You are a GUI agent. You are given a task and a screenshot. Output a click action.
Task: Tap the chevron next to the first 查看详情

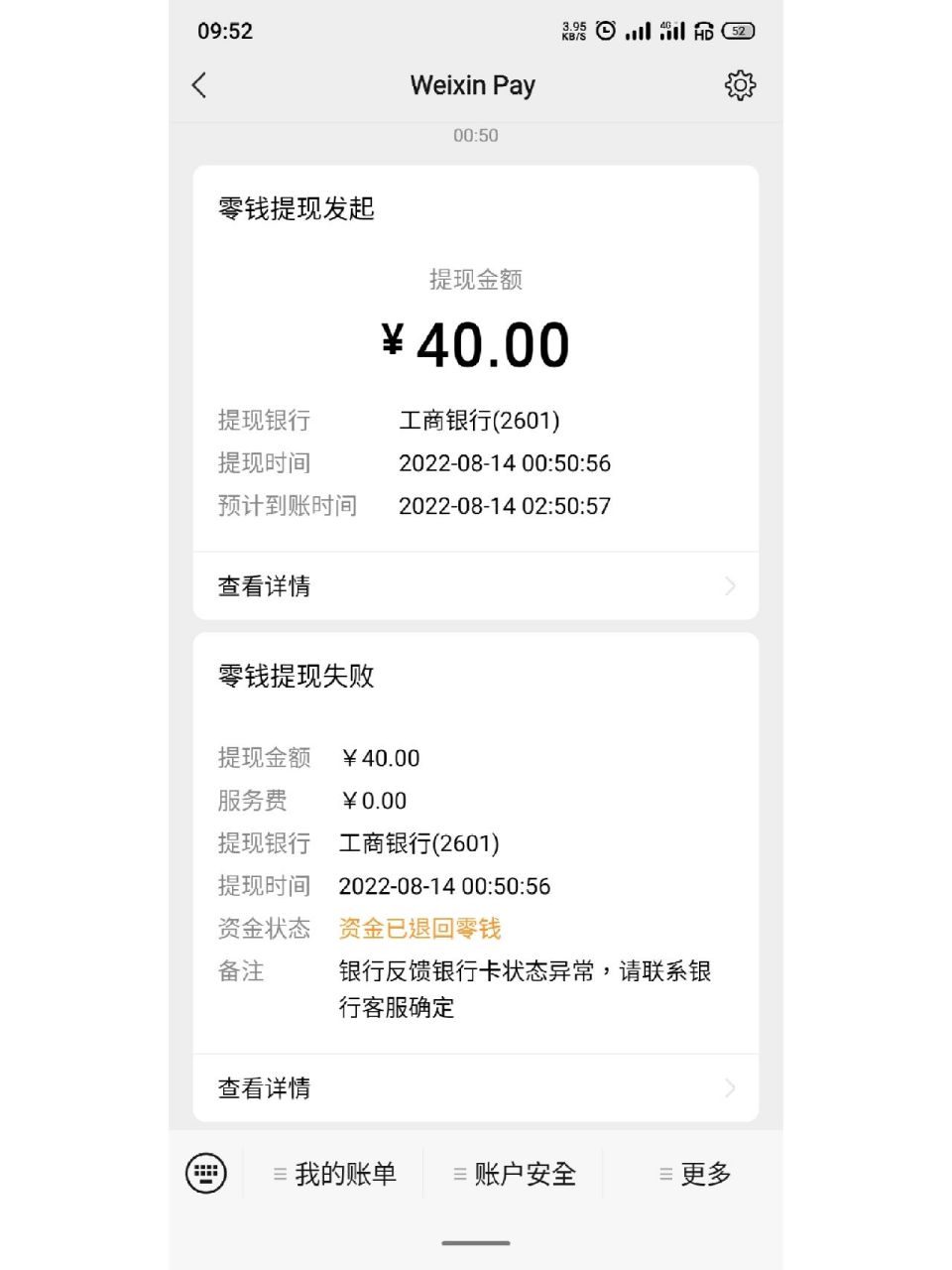tap(730, 586)
